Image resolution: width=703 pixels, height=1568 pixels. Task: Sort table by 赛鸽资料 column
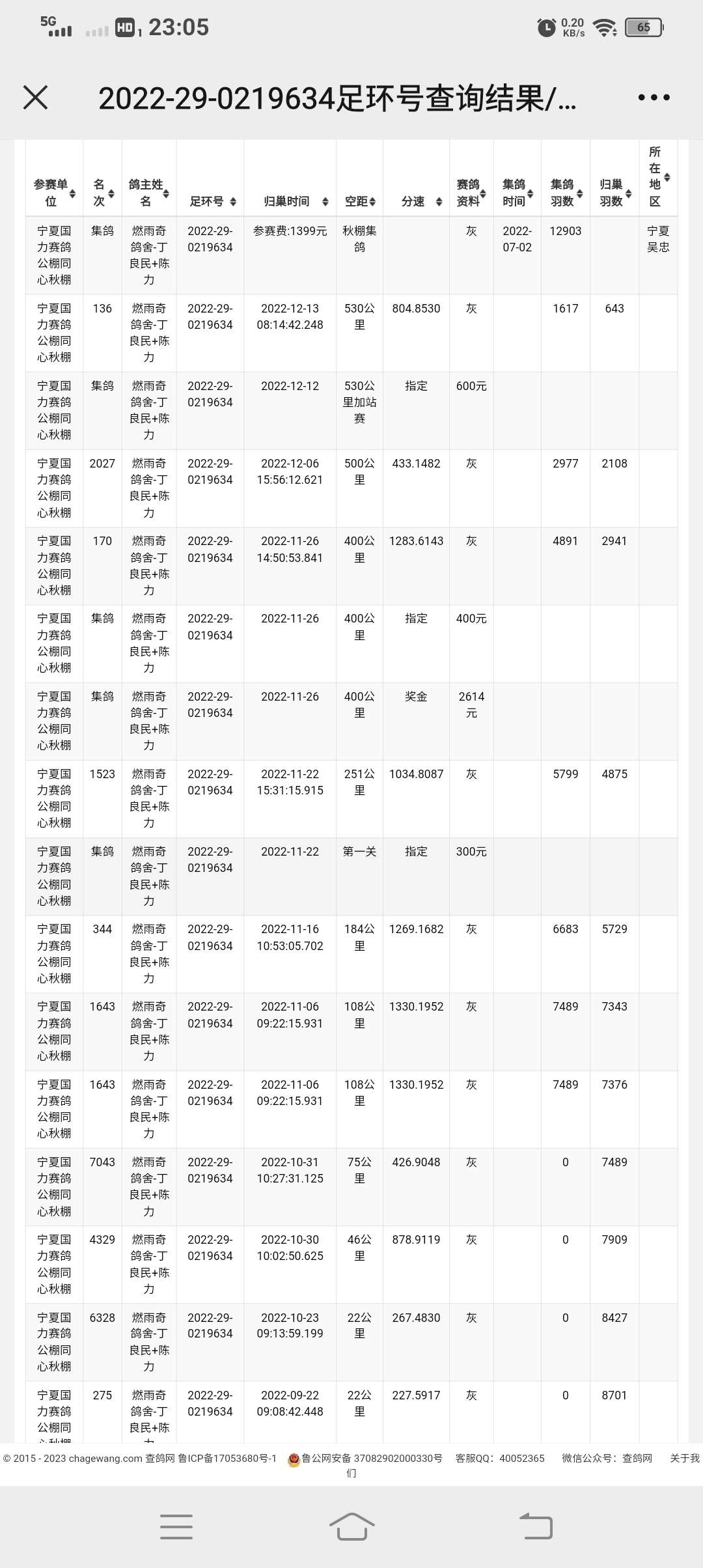(471, 193)
